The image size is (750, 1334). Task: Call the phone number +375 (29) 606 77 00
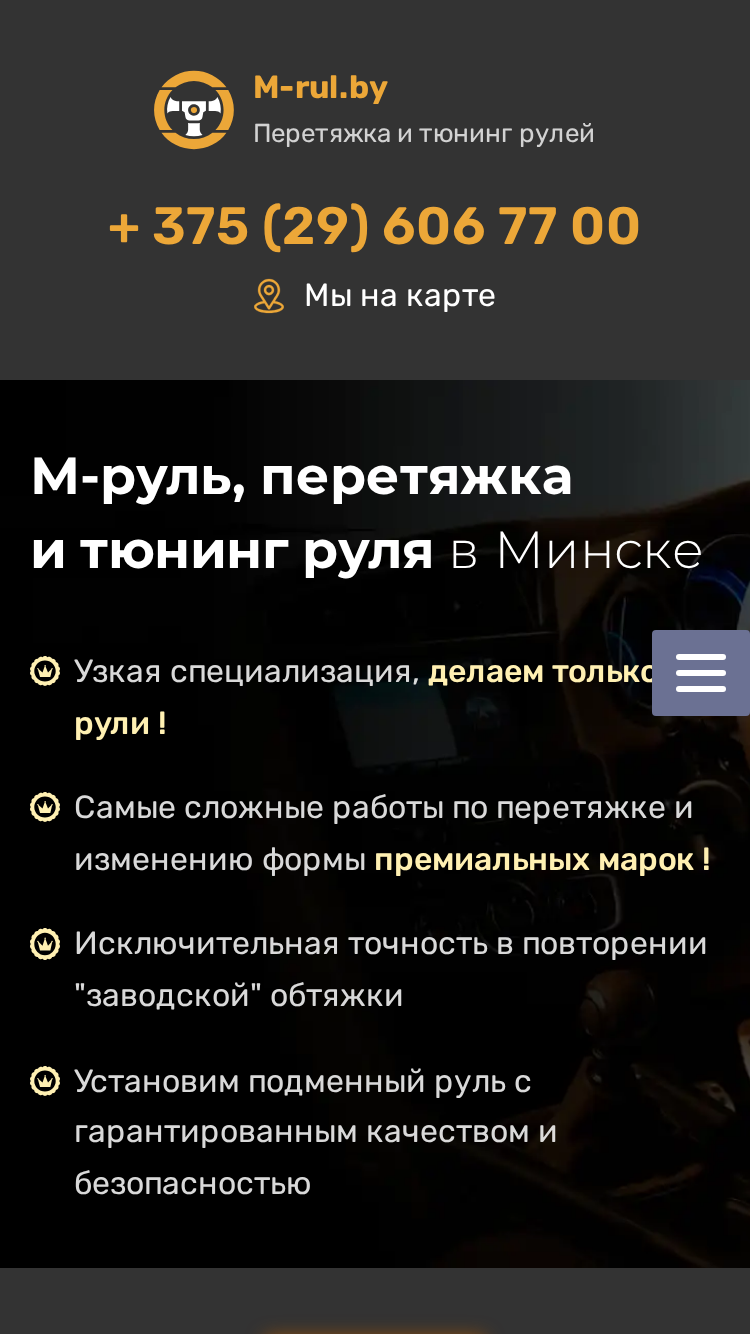tap(374, 226)
